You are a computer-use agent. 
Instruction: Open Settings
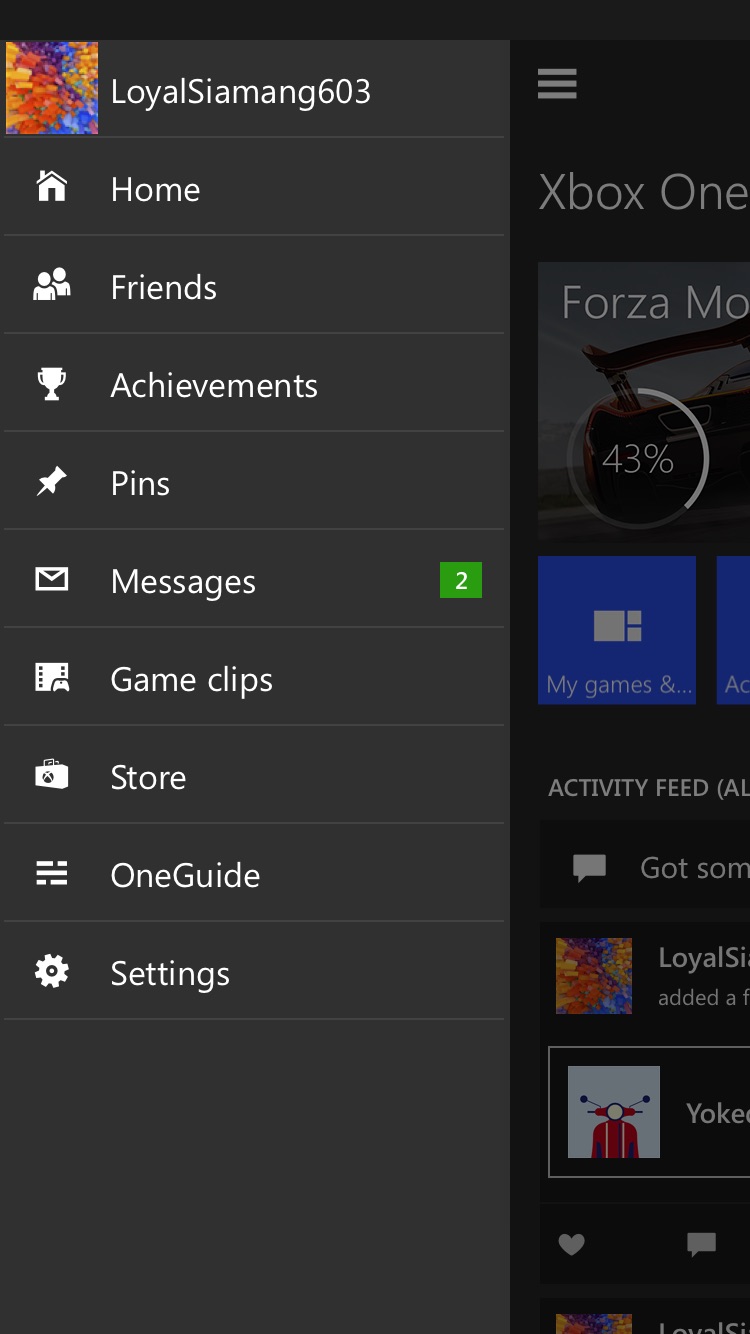[x=255, y=971]
